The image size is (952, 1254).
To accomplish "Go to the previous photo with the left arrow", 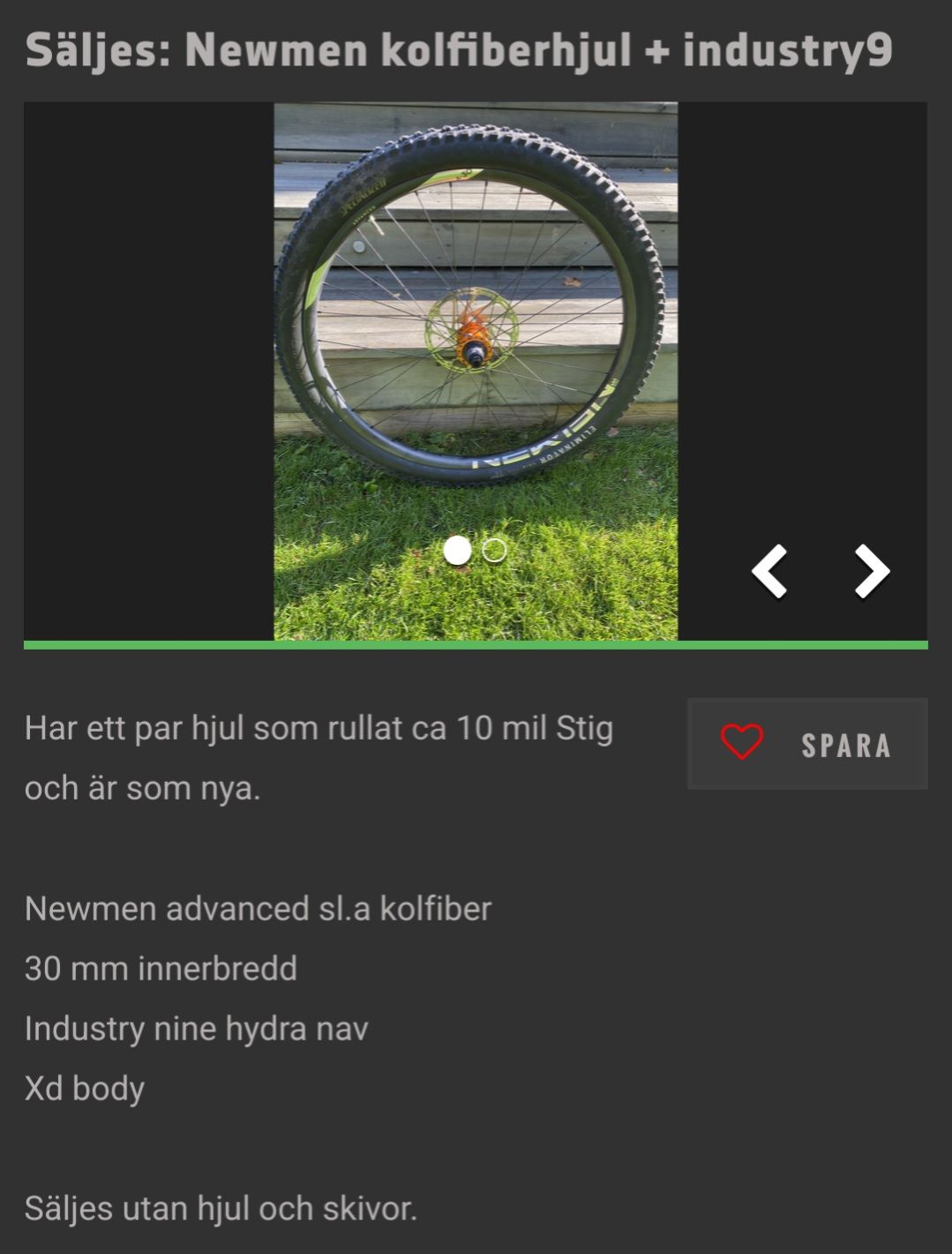I will (769, 572).
